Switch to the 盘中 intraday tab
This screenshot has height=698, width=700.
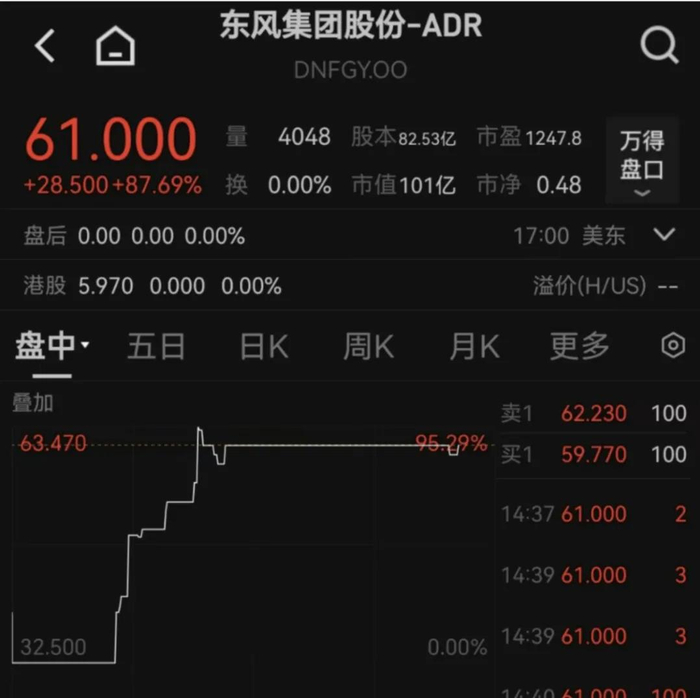[x=50, y=347]
